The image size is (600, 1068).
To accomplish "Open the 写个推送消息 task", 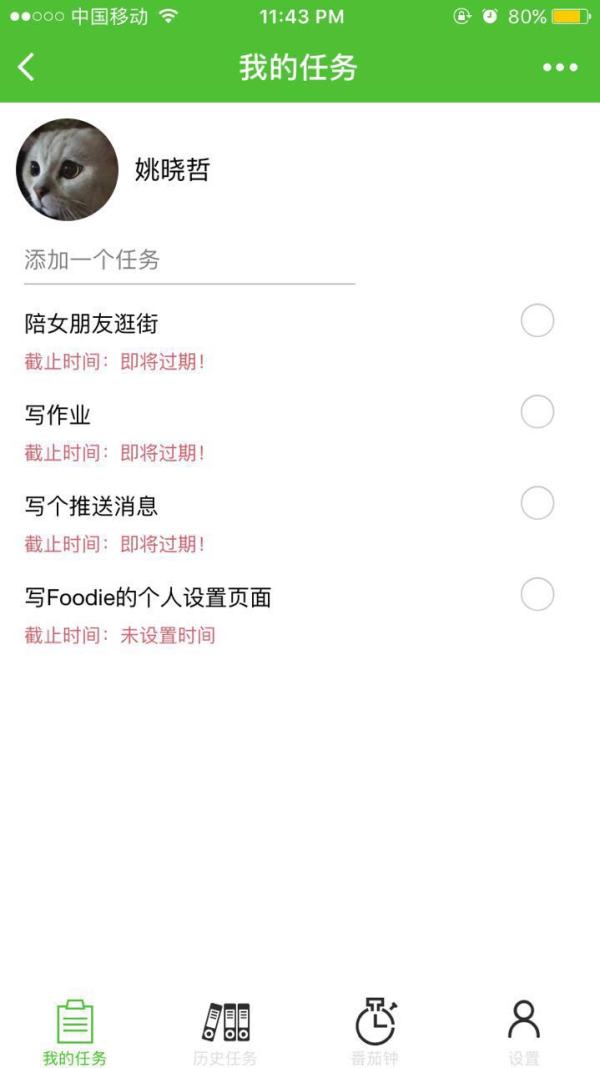I will (92, 507).
